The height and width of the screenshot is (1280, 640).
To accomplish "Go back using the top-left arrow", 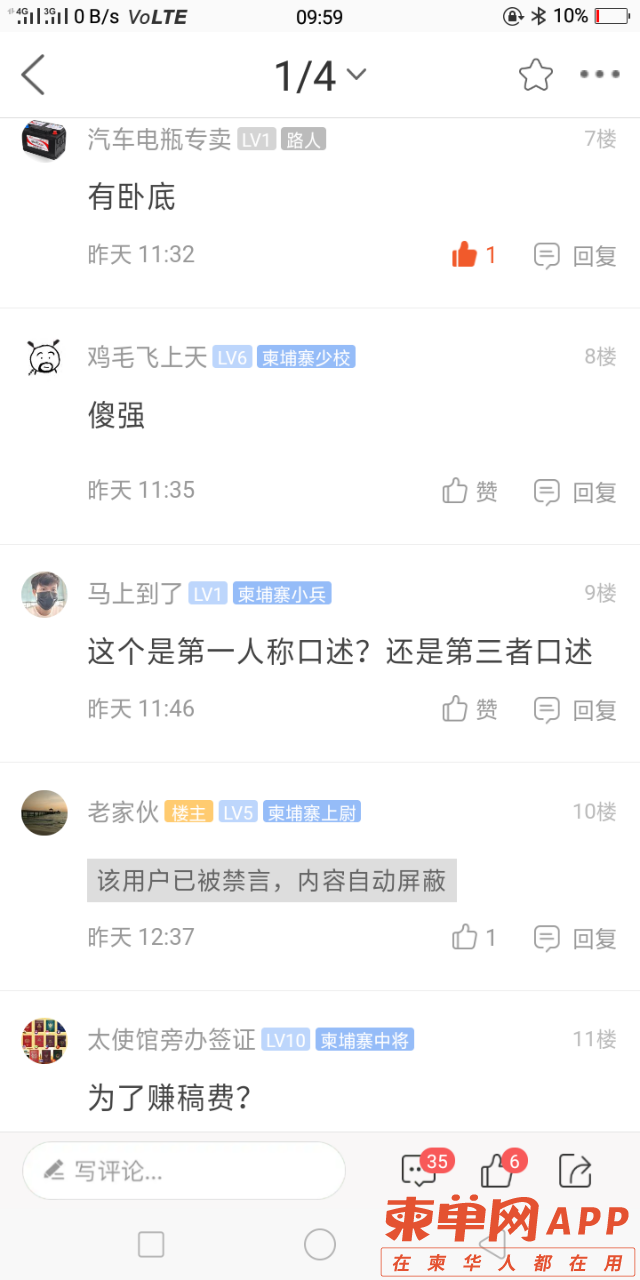I will tap(34, 75).
